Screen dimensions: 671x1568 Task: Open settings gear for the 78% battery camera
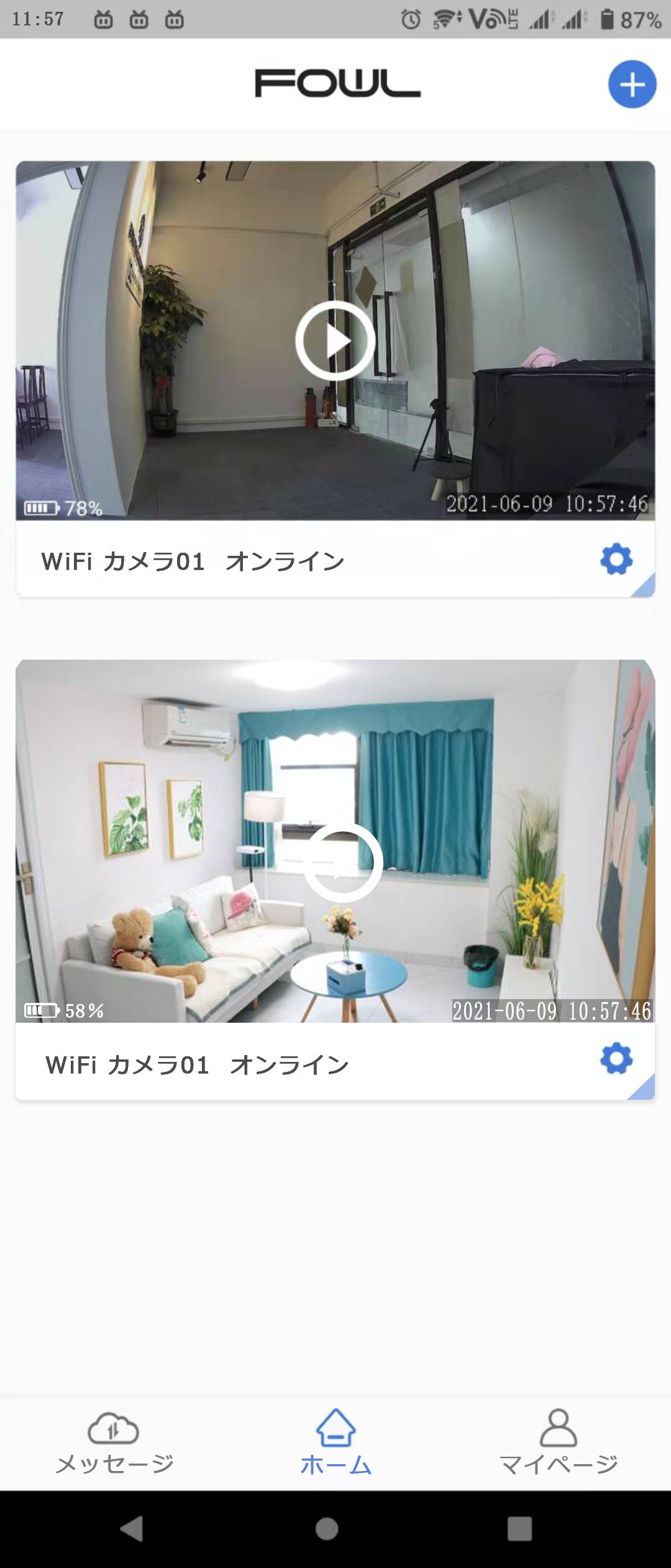(616, 560)
